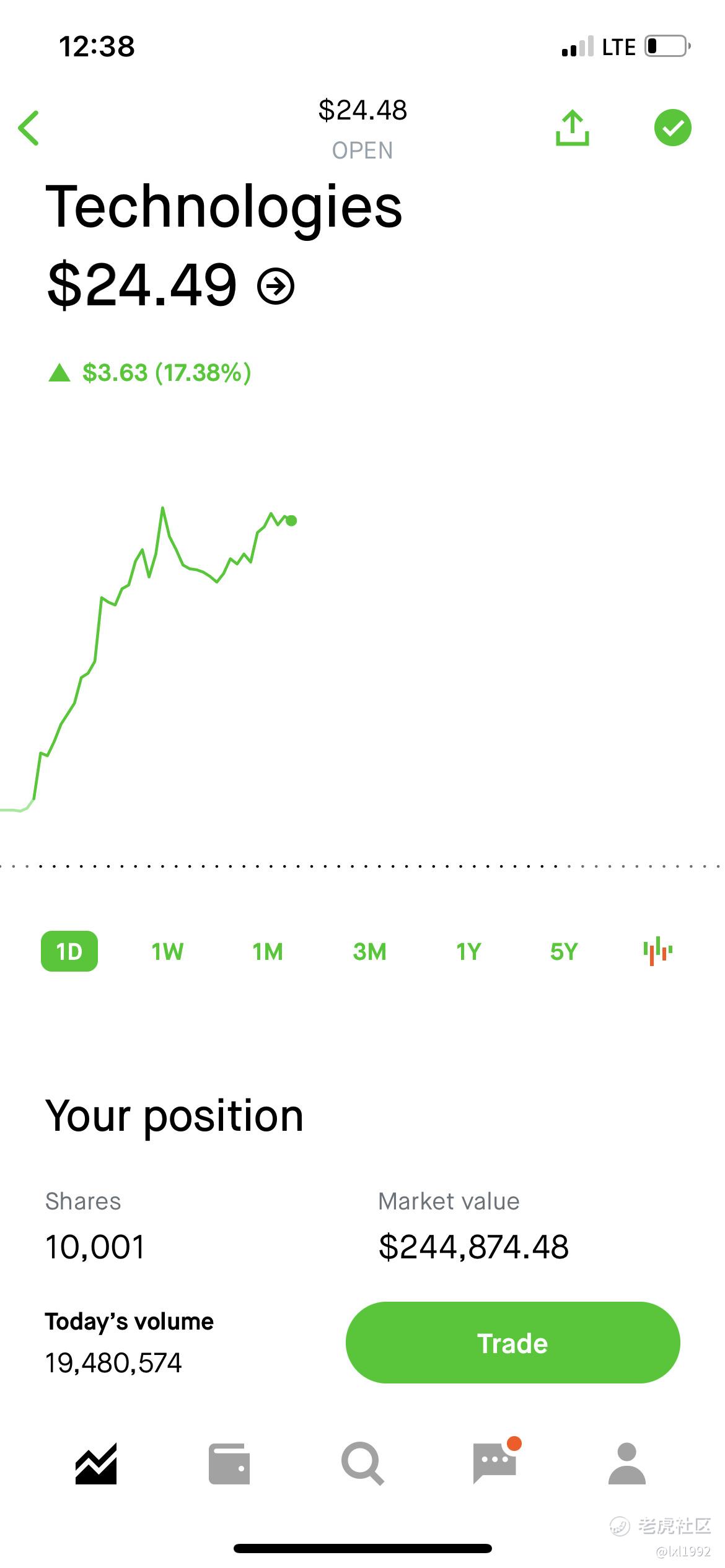Open price details arrow next to $24.49
The width and height of the screenshot is (725, 1568).
point(276,286)
